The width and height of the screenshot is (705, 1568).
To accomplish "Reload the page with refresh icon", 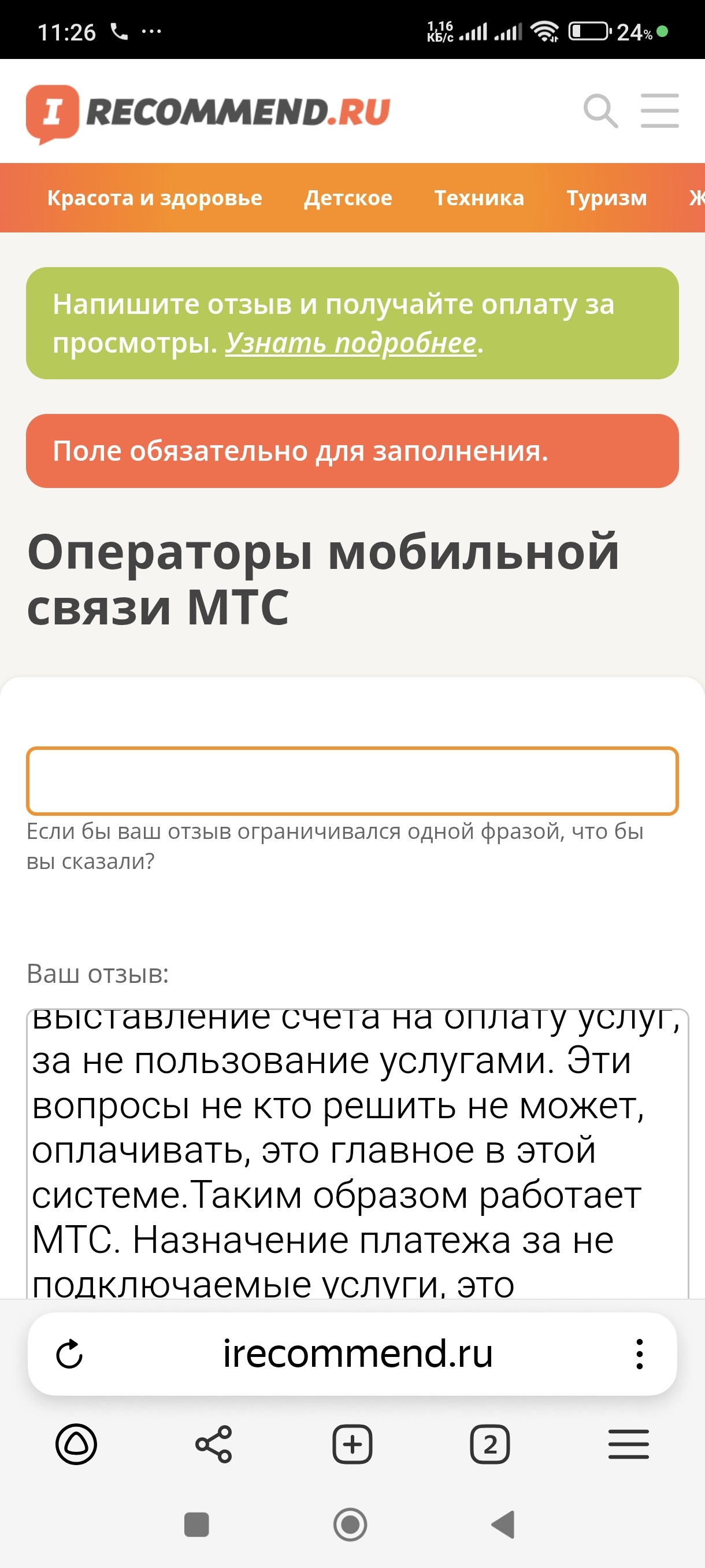I will [69, 1354].
